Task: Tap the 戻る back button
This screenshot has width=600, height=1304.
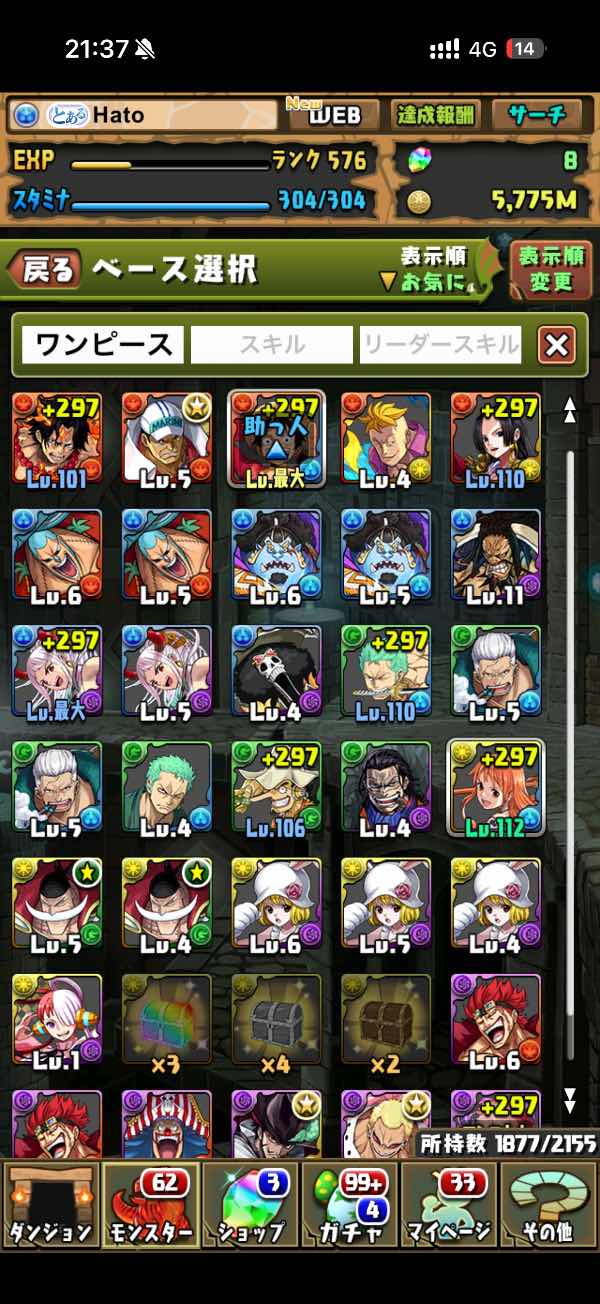Action: click(x=43, y=270)
